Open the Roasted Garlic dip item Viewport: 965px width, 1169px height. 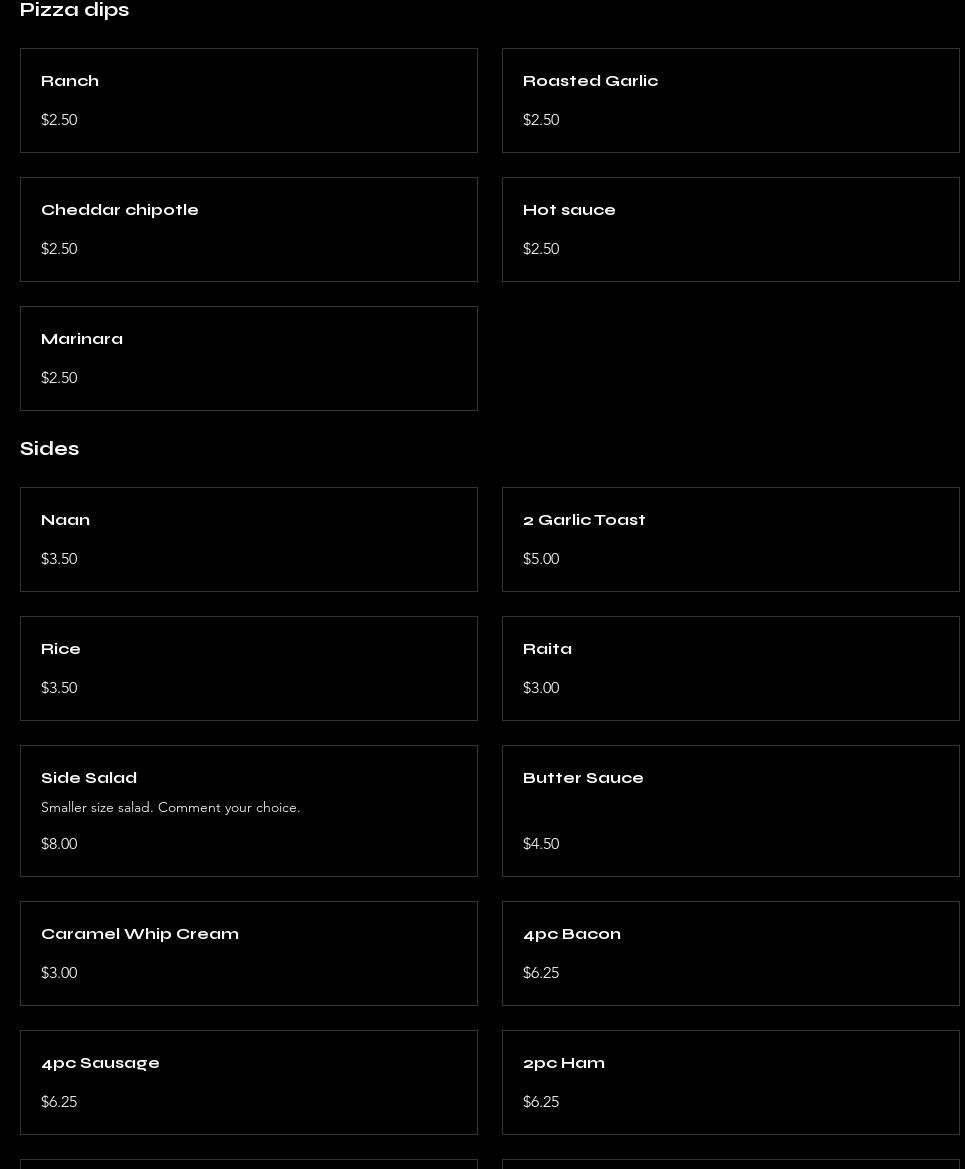[730, 100]
